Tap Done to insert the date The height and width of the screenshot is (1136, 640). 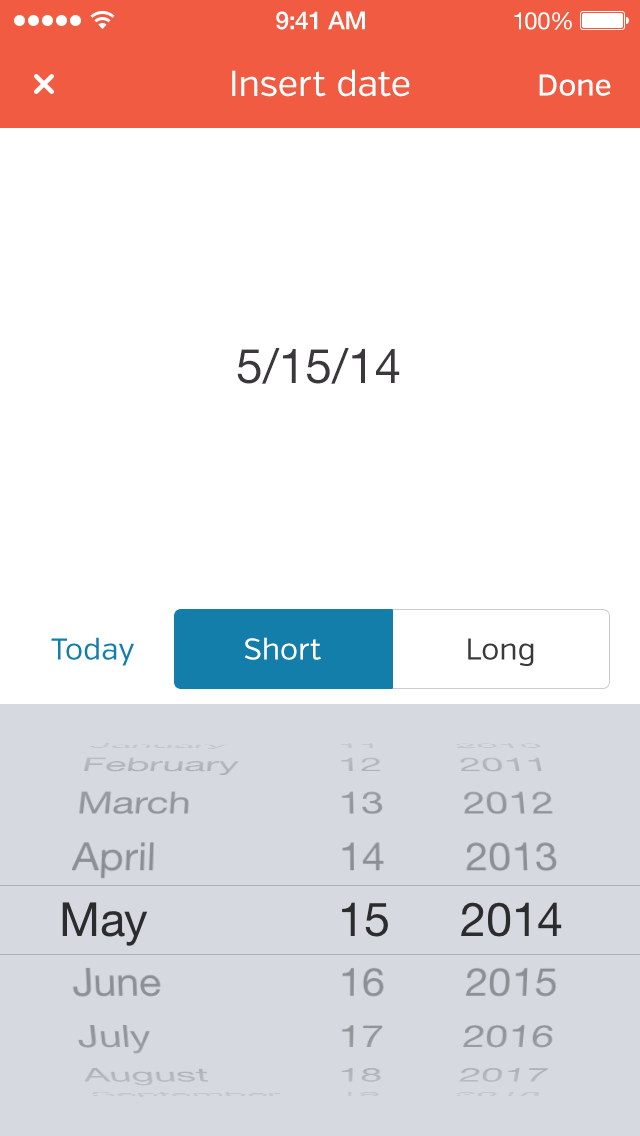[x=574, y=85]
